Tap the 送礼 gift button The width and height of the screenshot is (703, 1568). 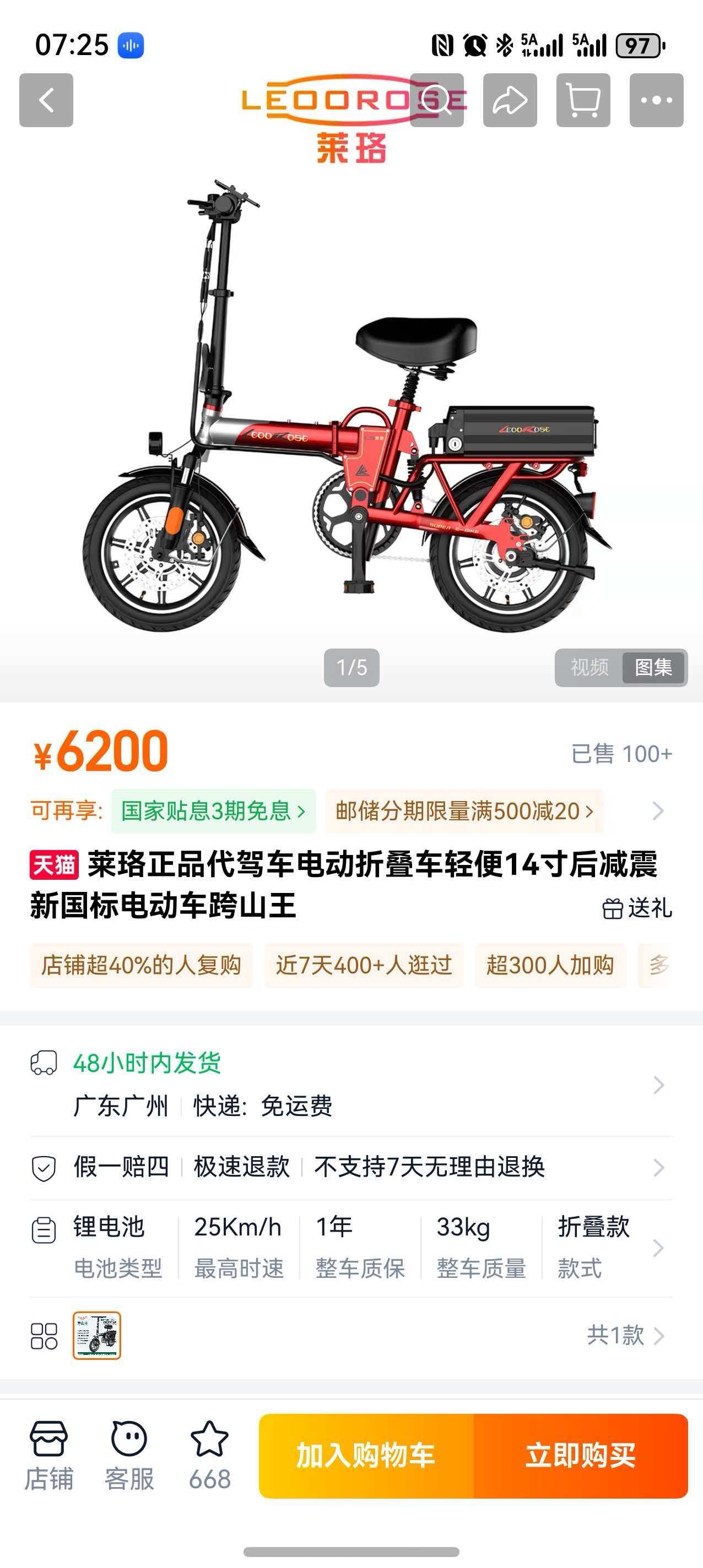(x=637, y=908)
